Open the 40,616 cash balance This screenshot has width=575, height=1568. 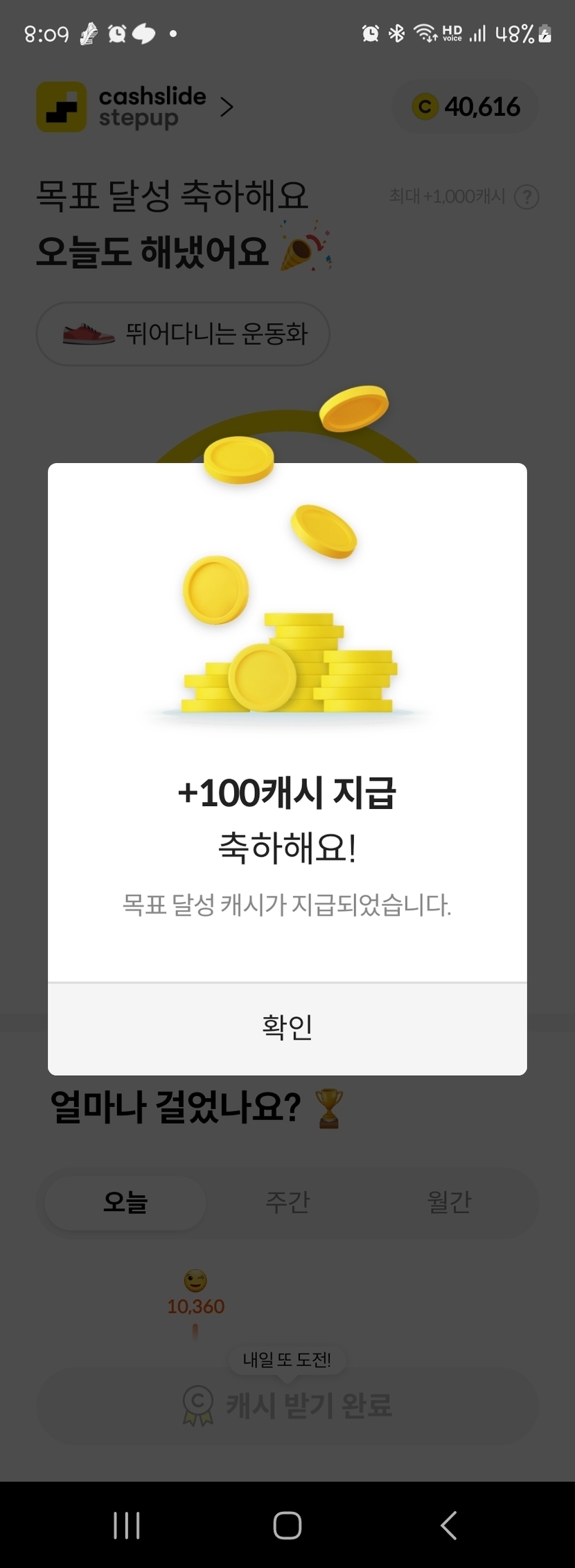[x=466, y=107]
